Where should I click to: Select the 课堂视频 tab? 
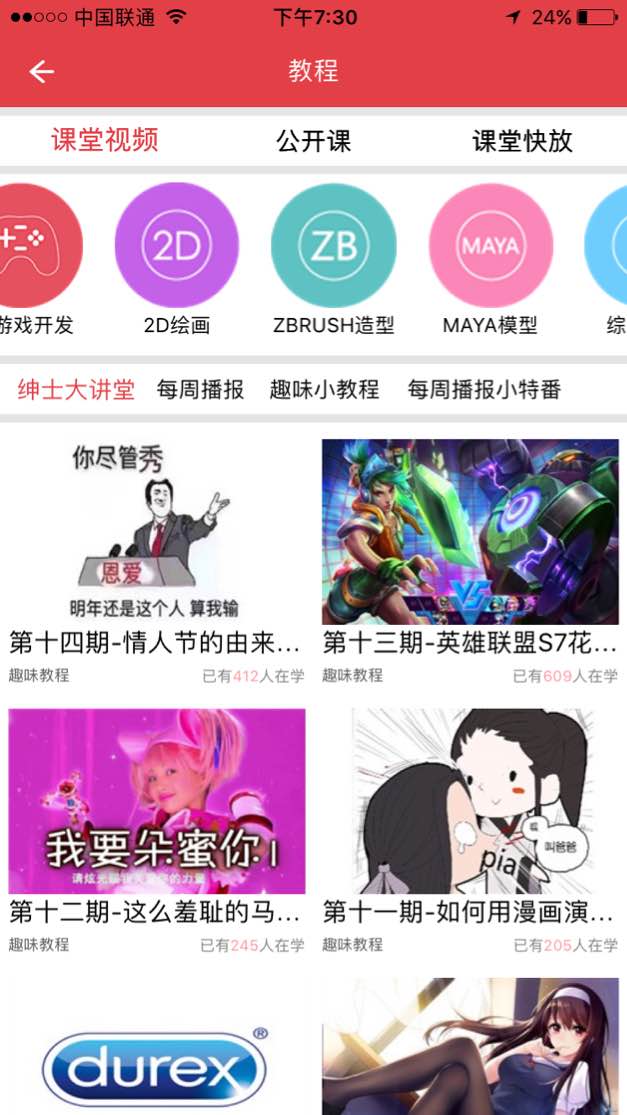tap(105, 140)
